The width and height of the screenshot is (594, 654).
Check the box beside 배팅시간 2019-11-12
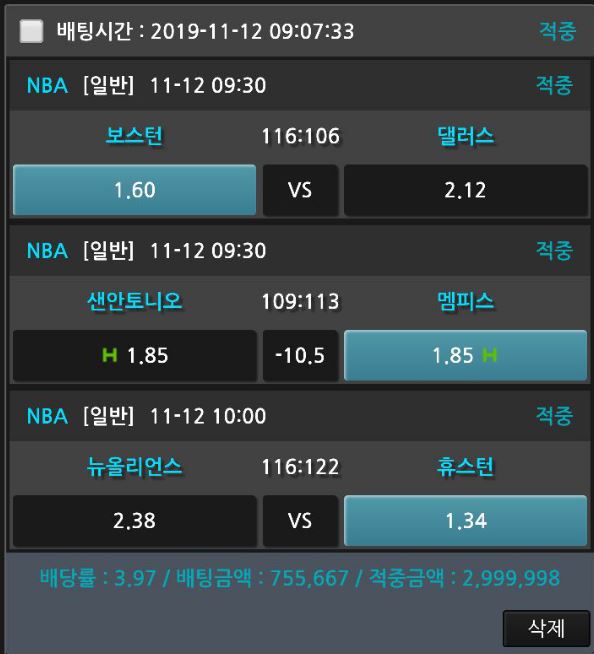(x=31, y=31)
